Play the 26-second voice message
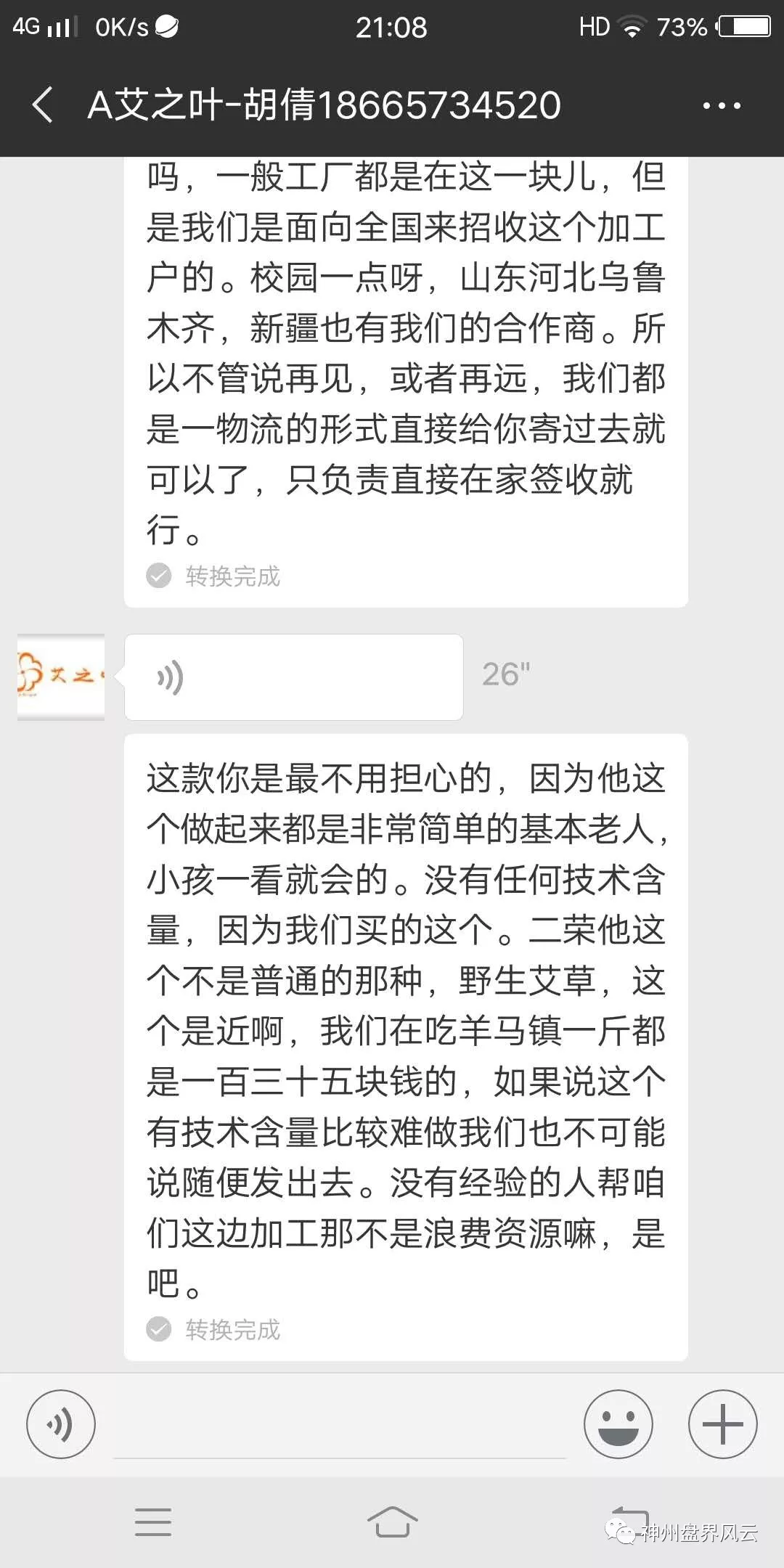Viewport: 784px width, 1568px height. [293, 677]
